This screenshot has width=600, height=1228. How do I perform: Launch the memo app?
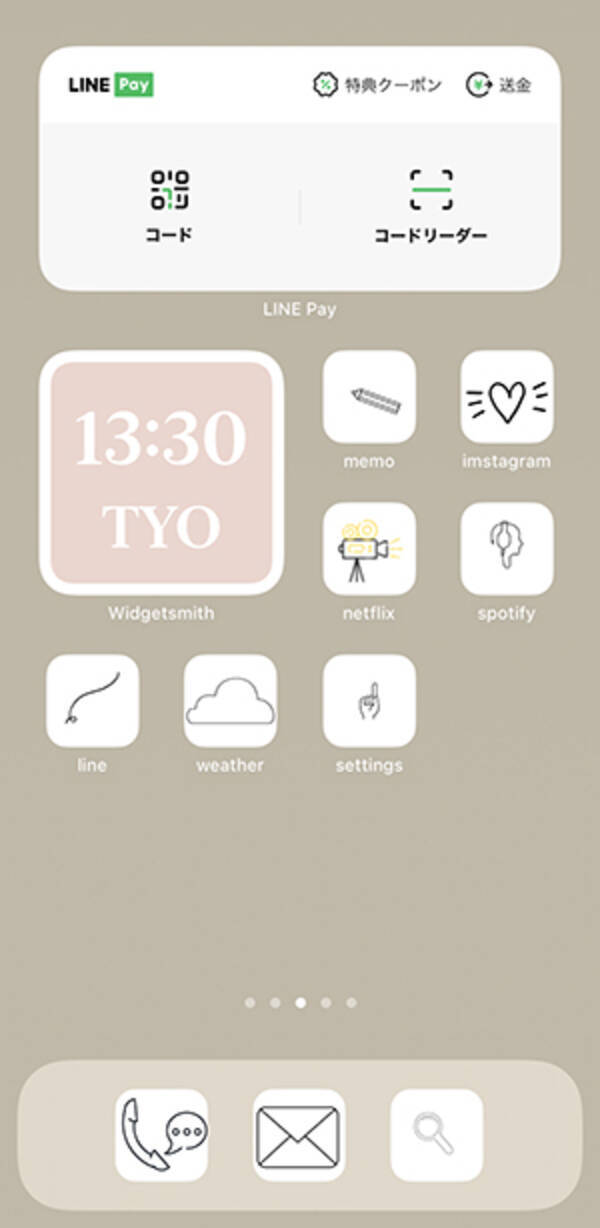point(369,397)
